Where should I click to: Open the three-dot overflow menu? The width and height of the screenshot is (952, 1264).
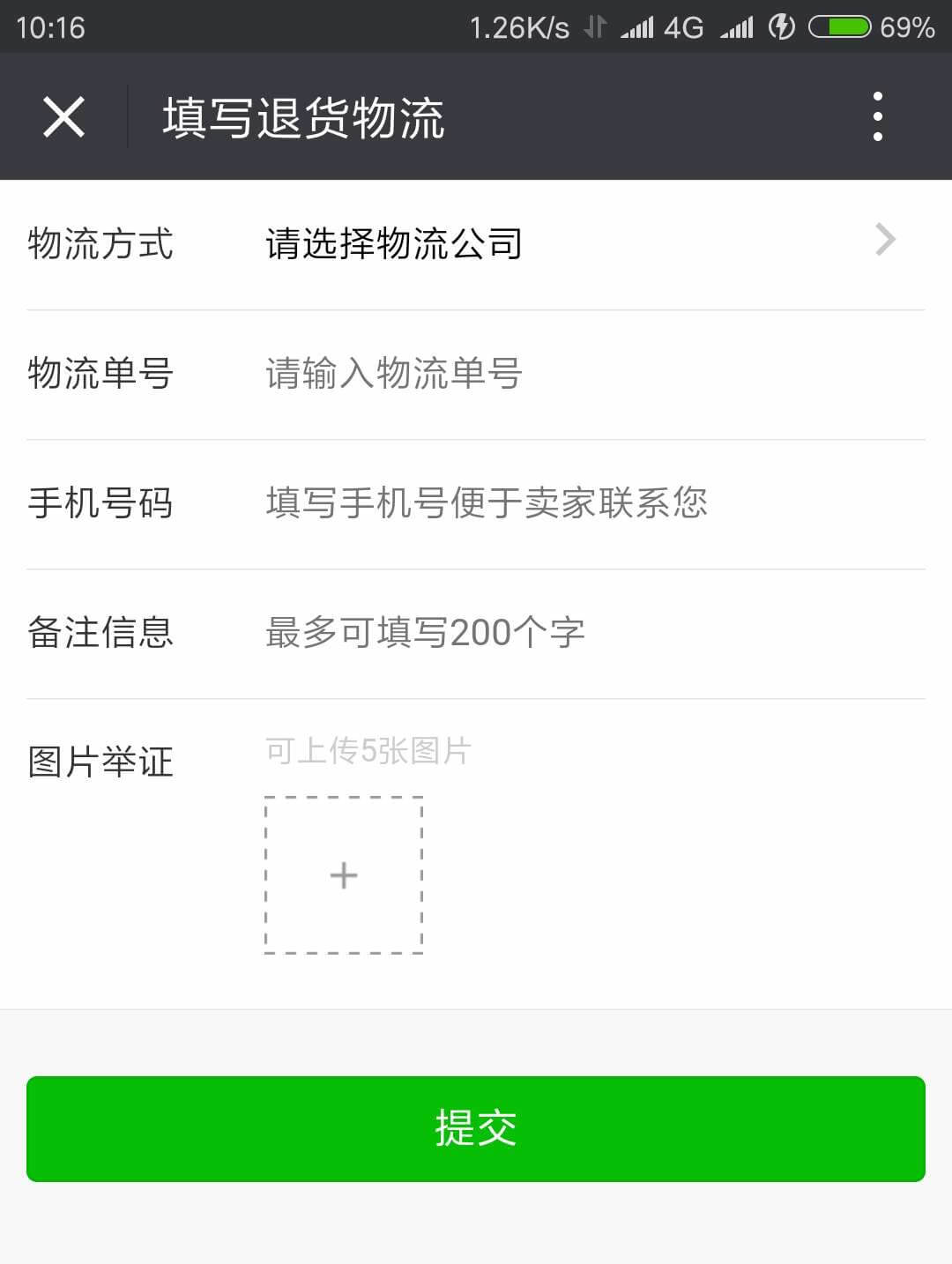[x=877, y=116]
